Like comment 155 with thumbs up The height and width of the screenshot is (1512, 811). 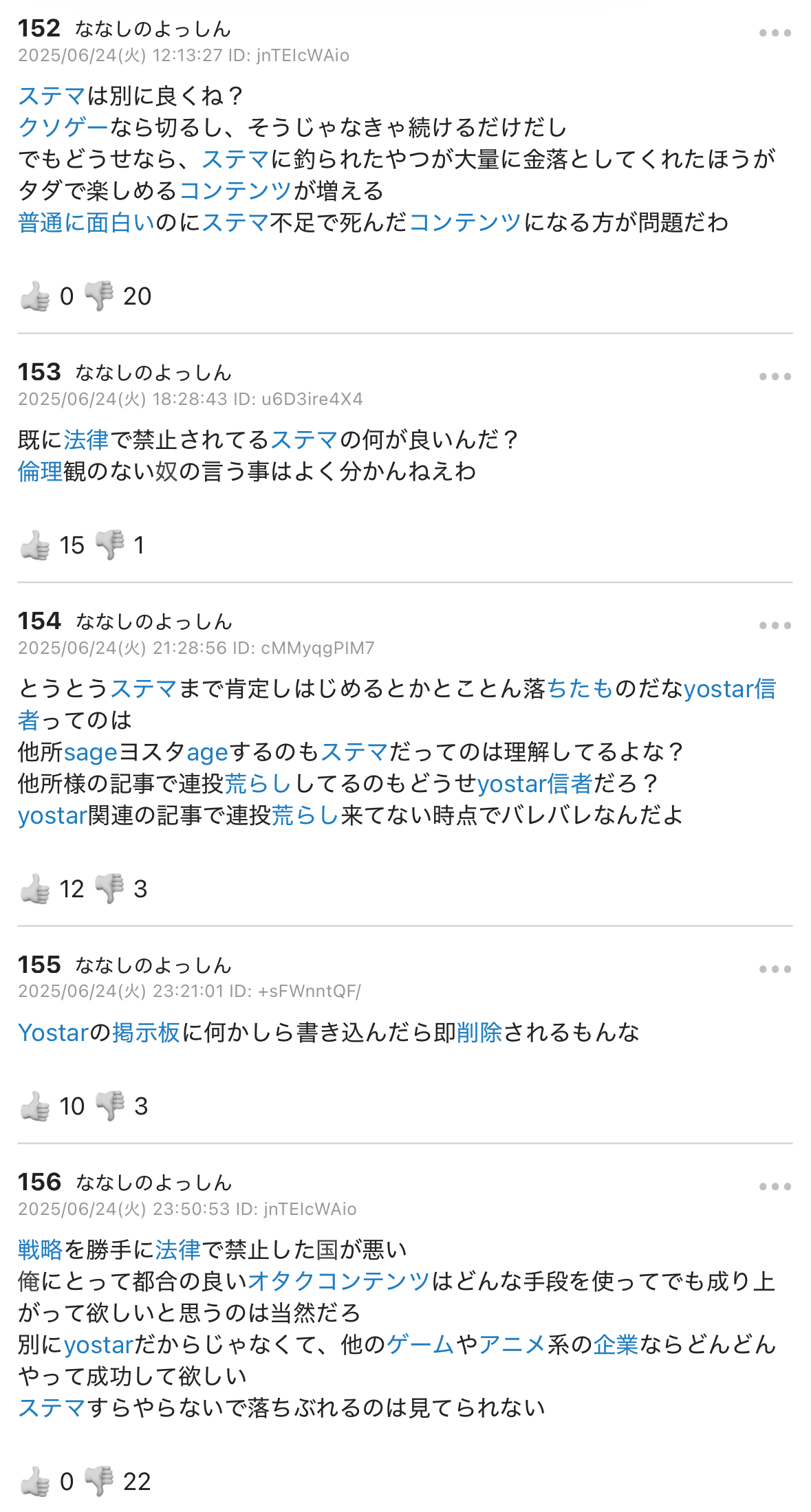tap(35, 1106)
